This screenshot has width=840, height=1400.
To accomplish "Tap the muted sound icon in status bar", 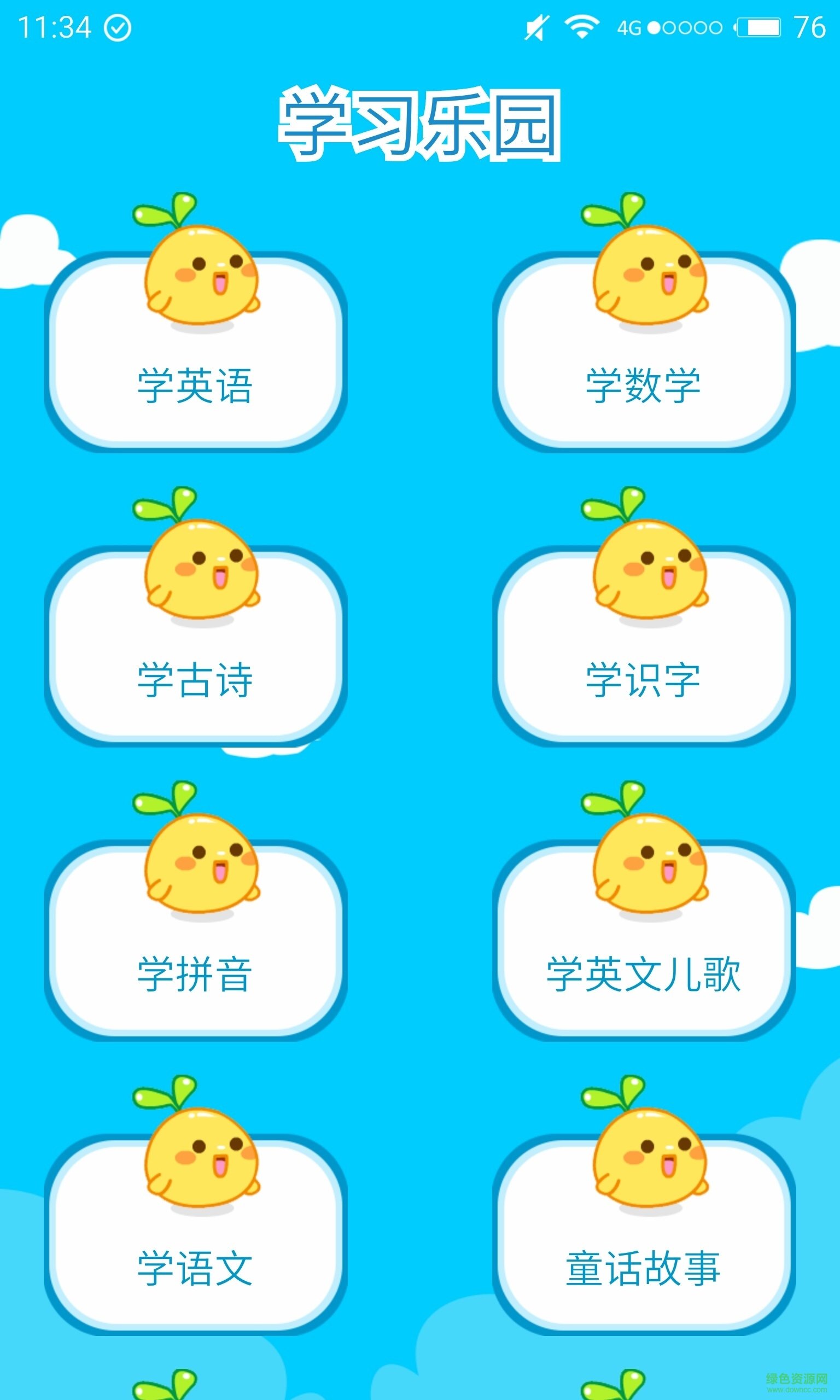I will tap(535, 26).
